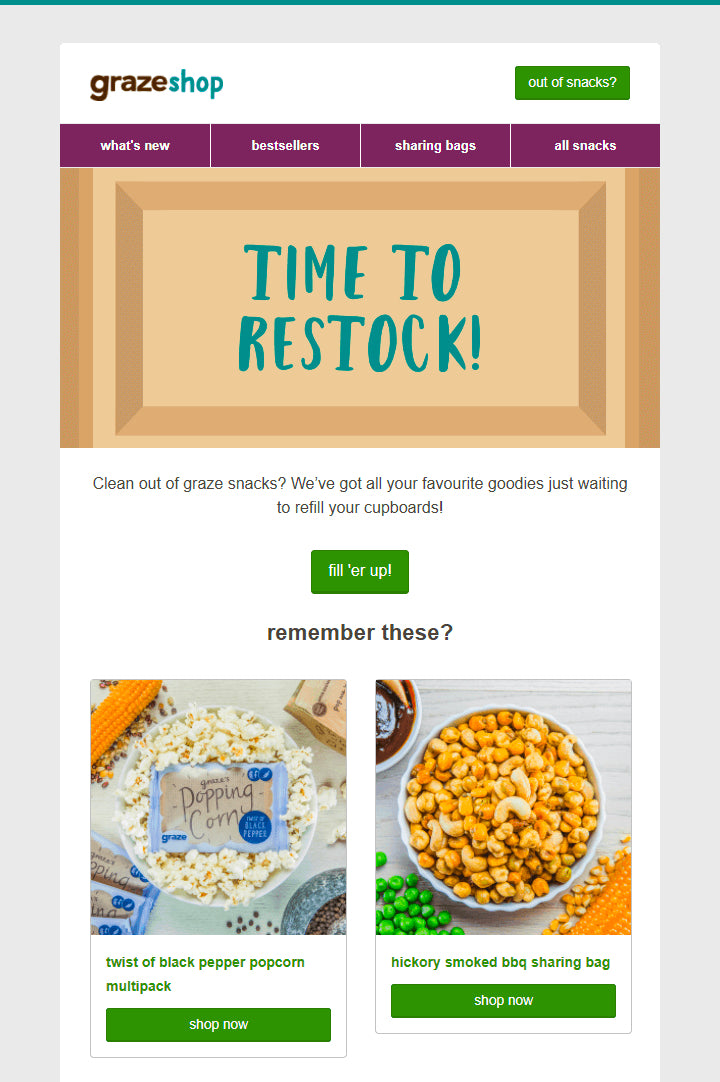The height and width of the screenshot is (1082, 720).
Task: Browse the 'all snacks' menu item
Action: pyautogui.click(x=585, y=145)
